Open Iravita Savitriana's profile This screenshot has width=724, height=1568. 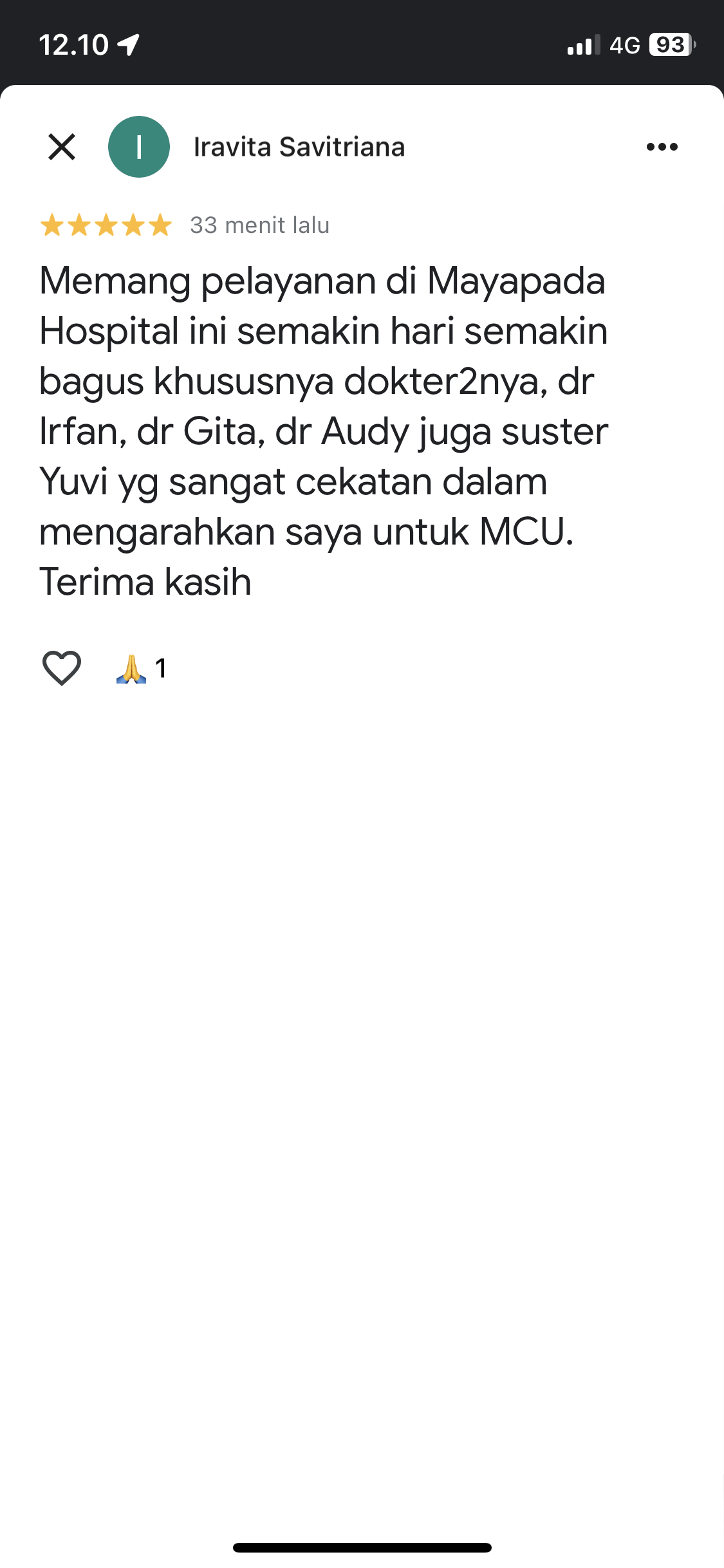299,147
